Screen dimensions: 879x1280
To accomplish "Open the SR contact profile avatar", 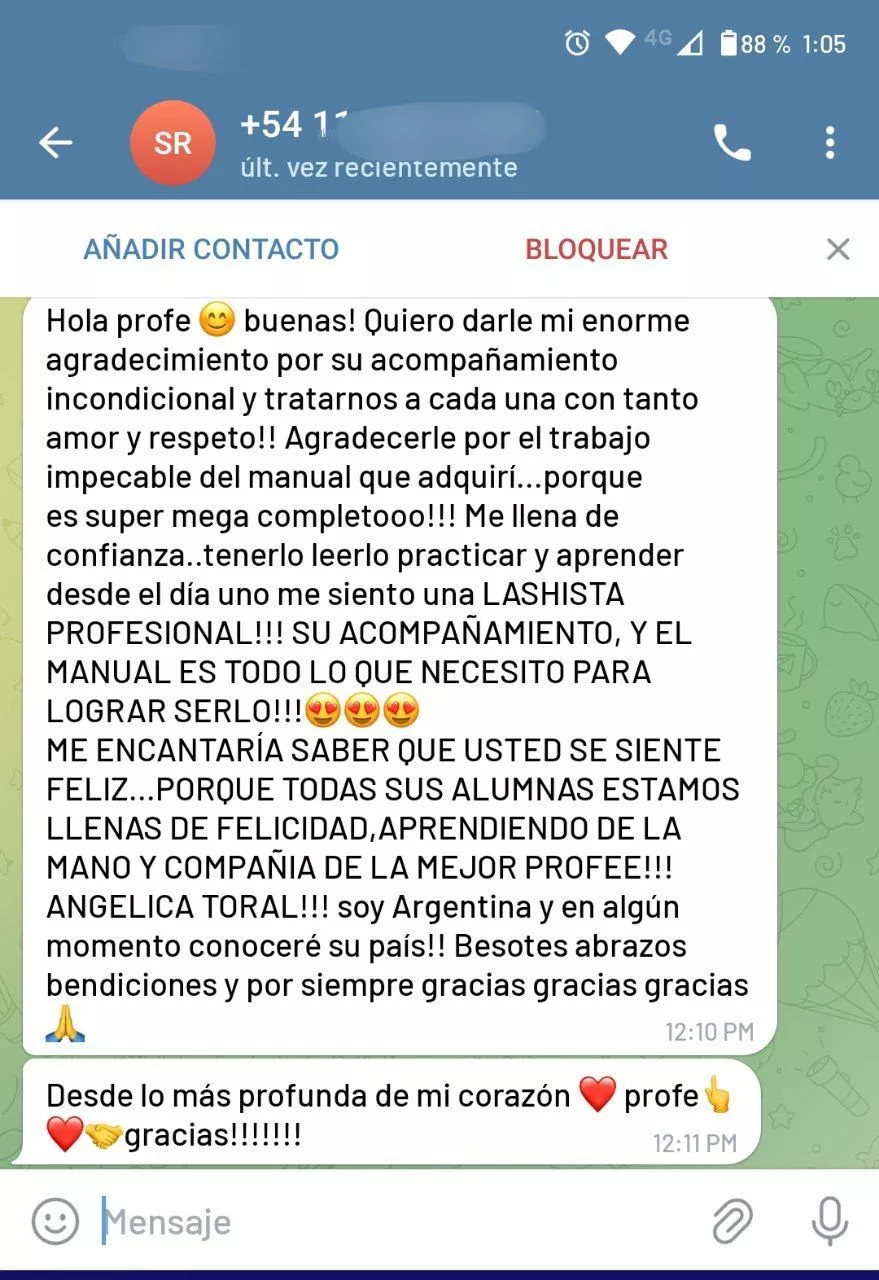I will pos(173,143).
